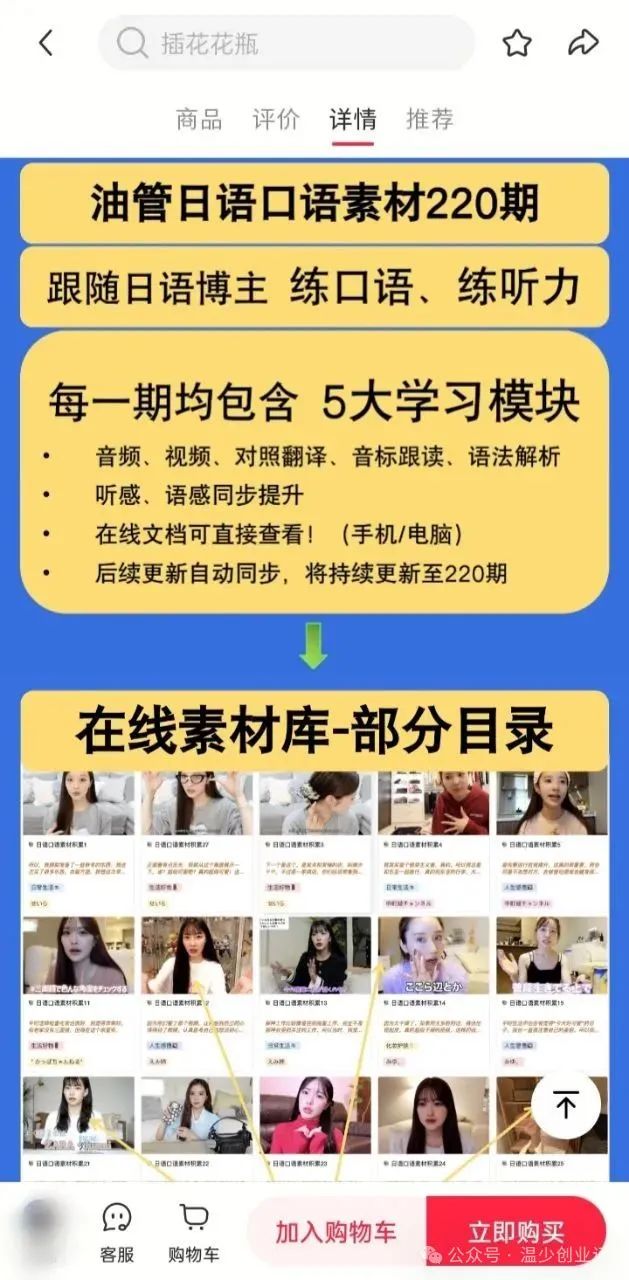This screenshot has width=629, height=1280.
Task: Jump back to top with the arrow button
Action: point(566,1105)
